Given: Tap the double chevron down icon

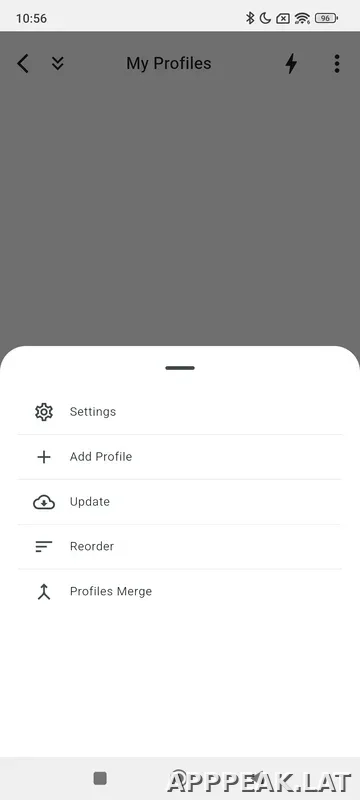Looking at the screenshot, I should click(58, 63).
